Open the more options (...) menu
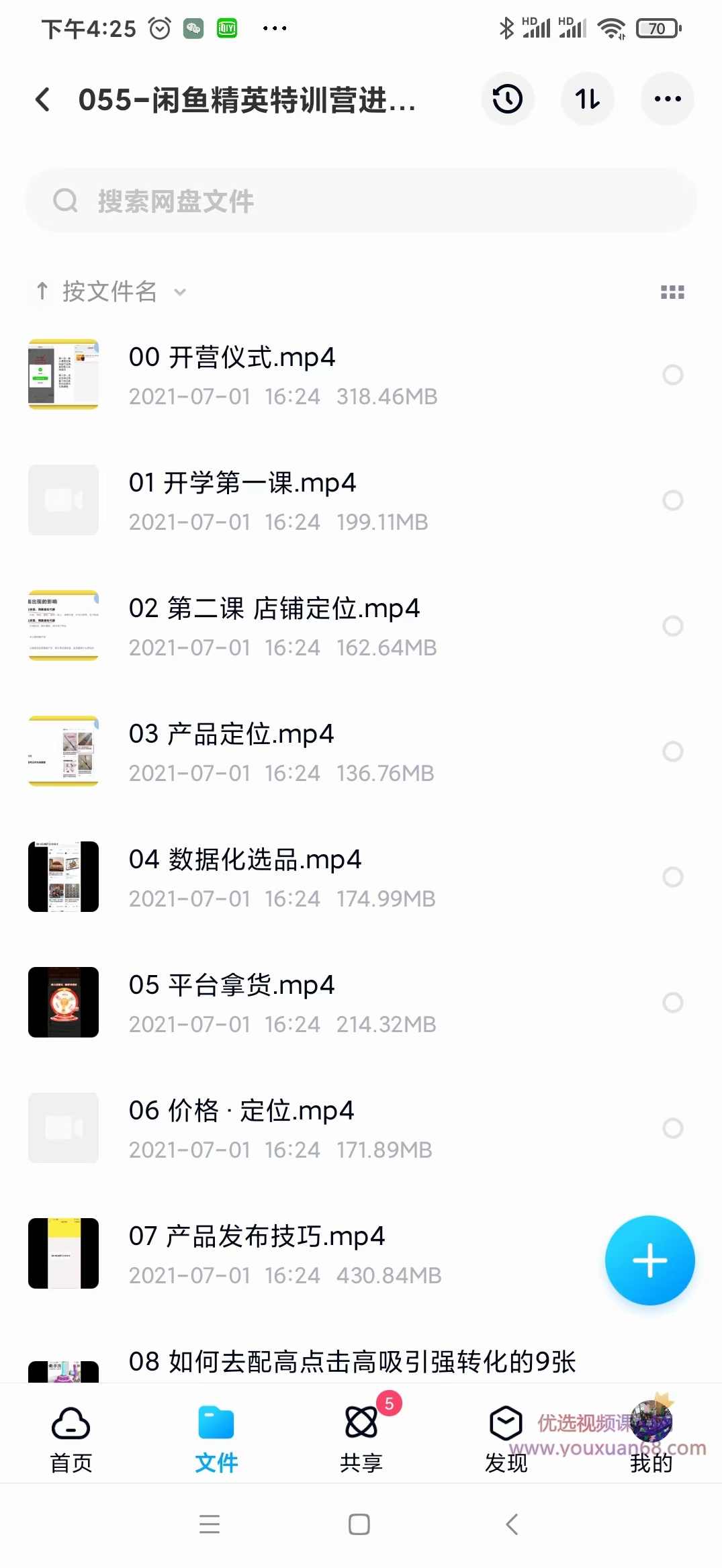Viewport: 722px width, 1568px height. click(x=667, y=99)
